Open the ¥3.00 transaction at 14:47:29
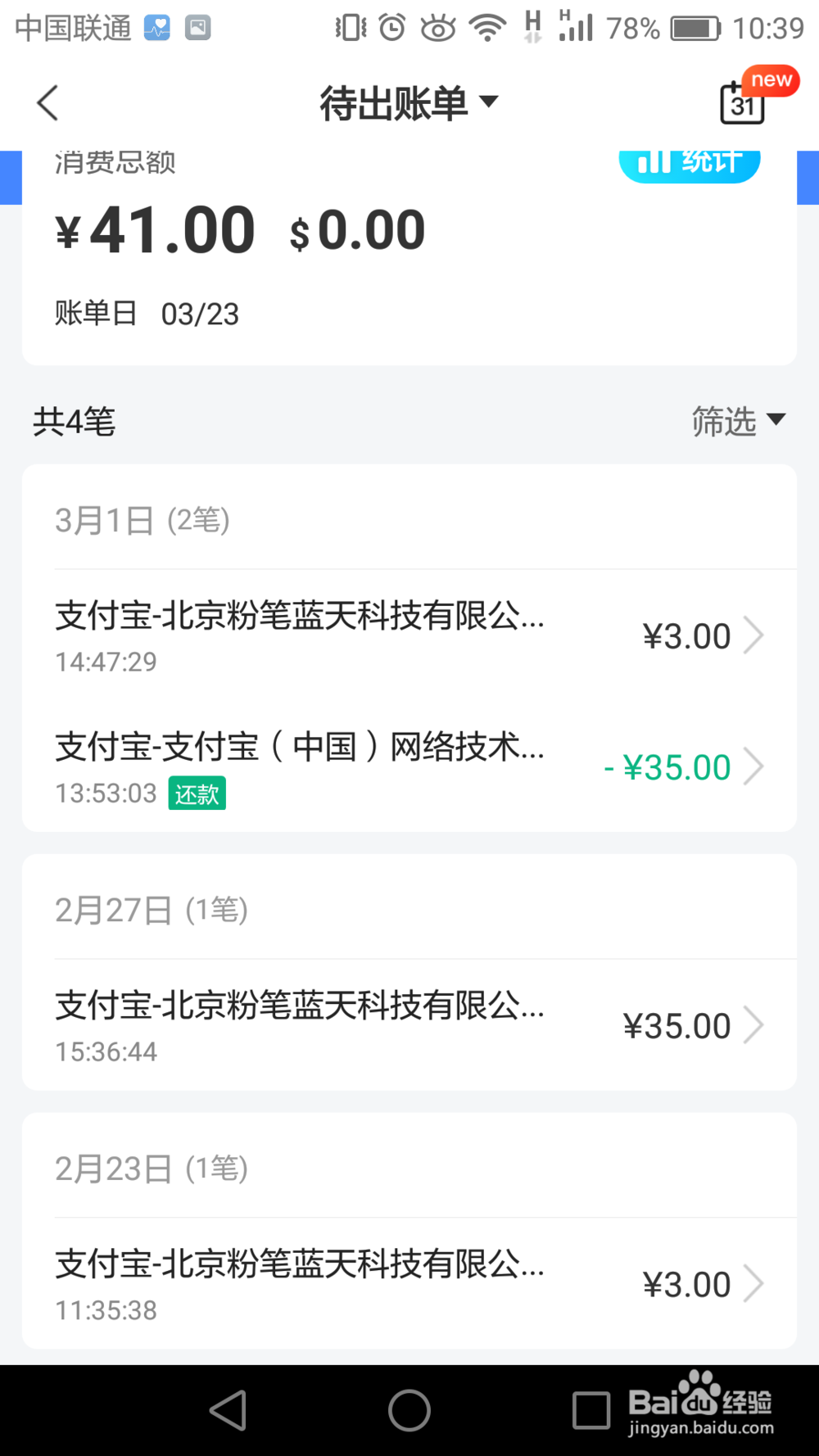819x1456 pixels. tap(409, 635)
